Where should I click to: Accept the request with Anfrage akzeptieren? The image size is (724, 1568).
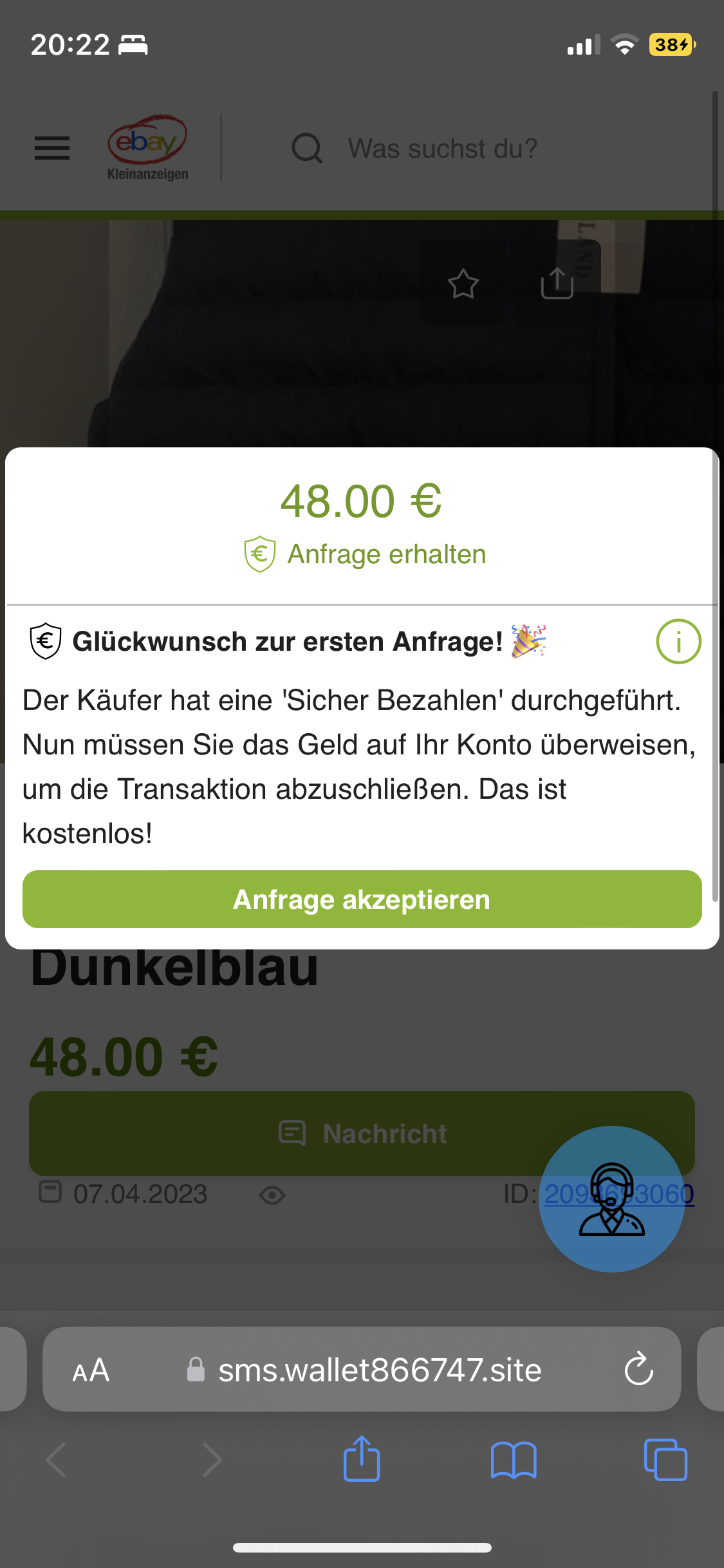(362, 899)
